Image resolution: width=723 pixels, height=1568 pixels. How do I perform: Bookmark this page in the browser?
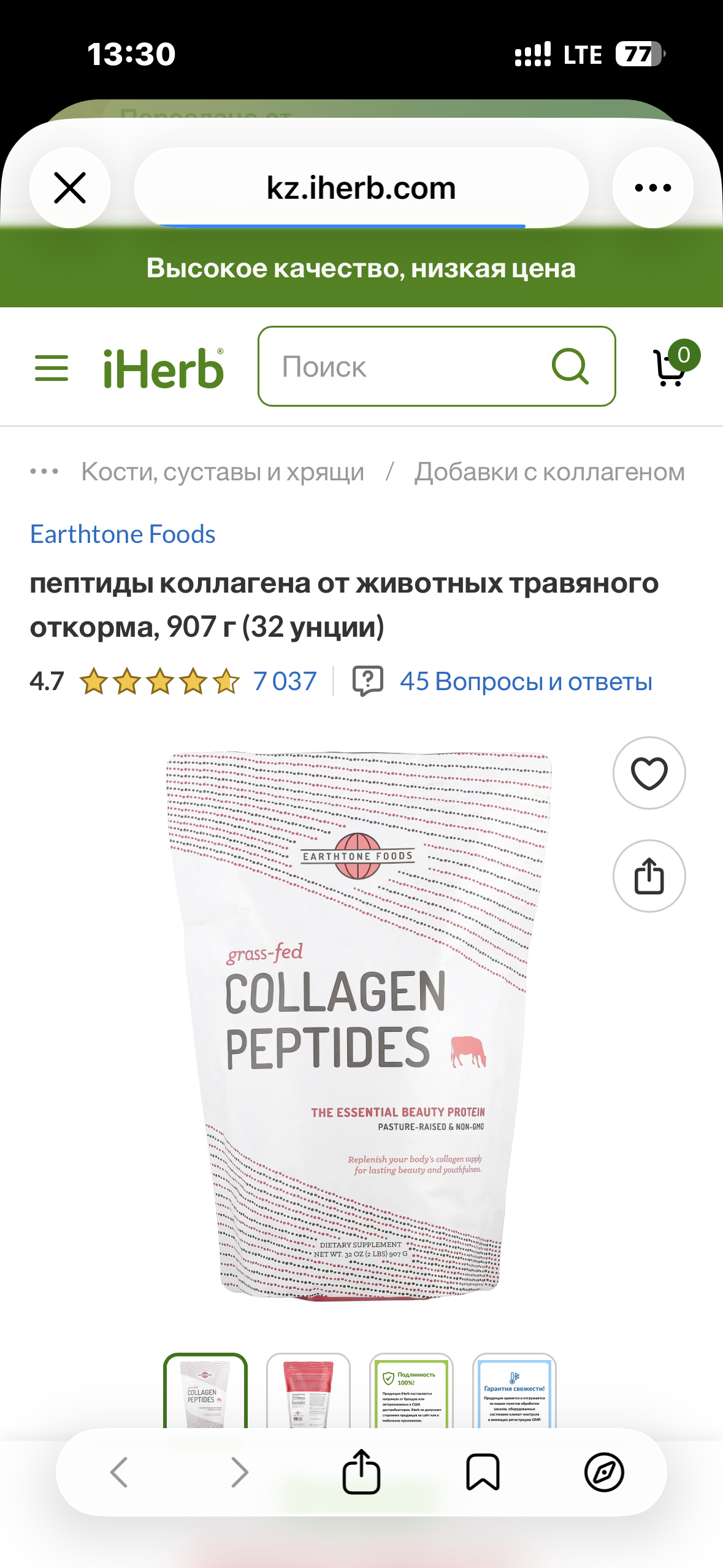coord(483,1472)
